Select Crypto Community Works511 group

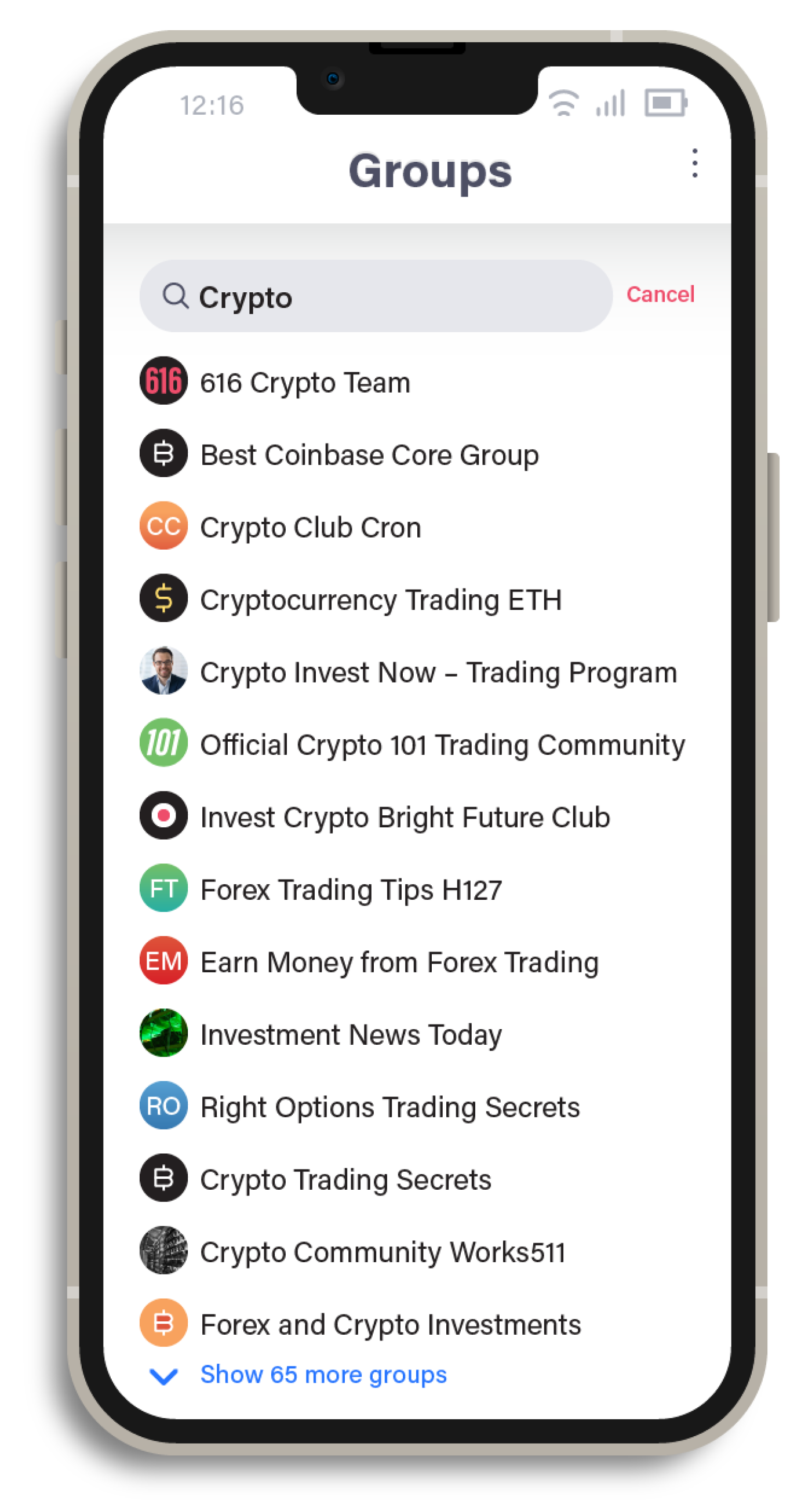(x=383, y=1252)
